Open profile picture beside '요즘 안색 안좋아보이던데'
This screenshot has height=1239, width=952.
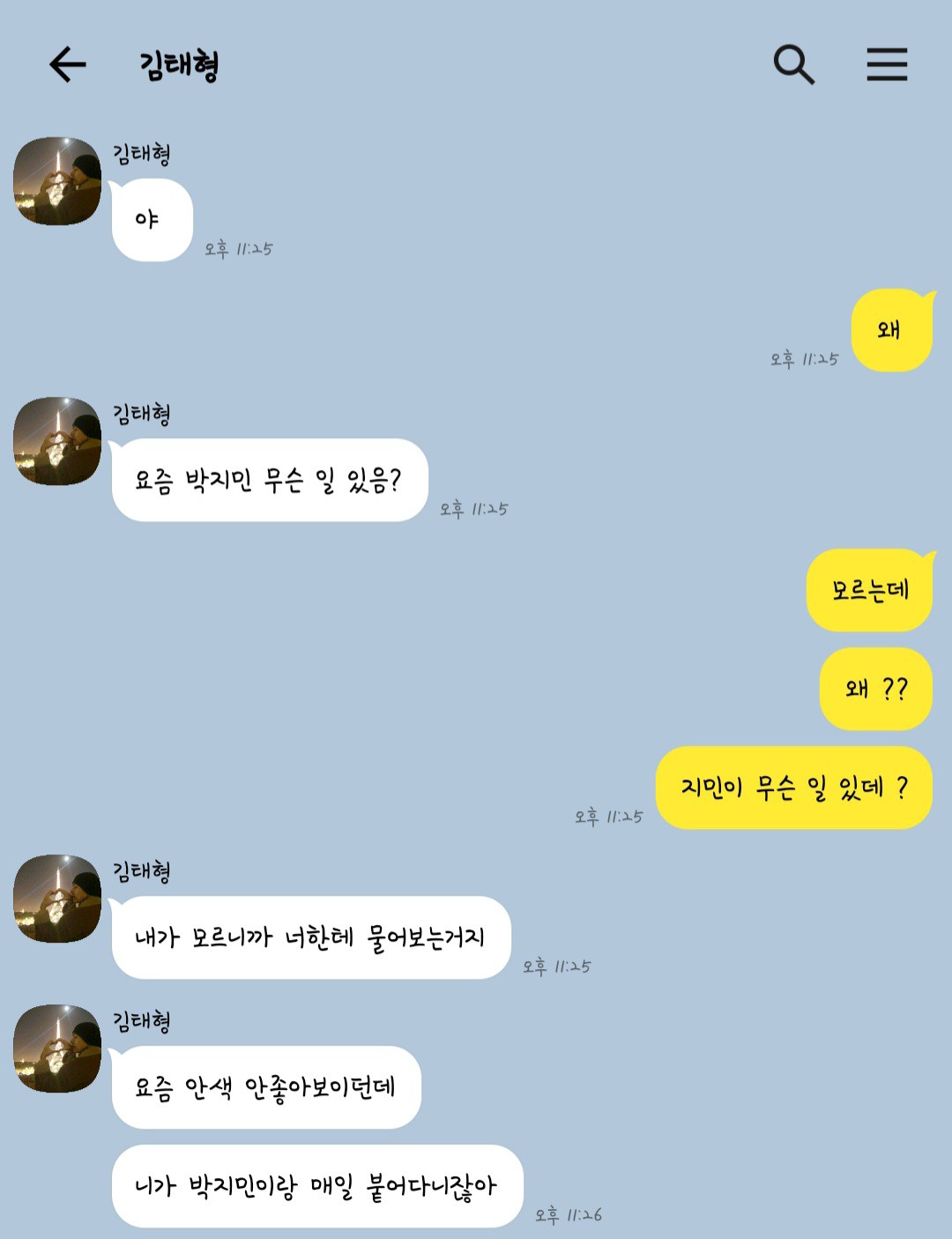pos(57,1049)
